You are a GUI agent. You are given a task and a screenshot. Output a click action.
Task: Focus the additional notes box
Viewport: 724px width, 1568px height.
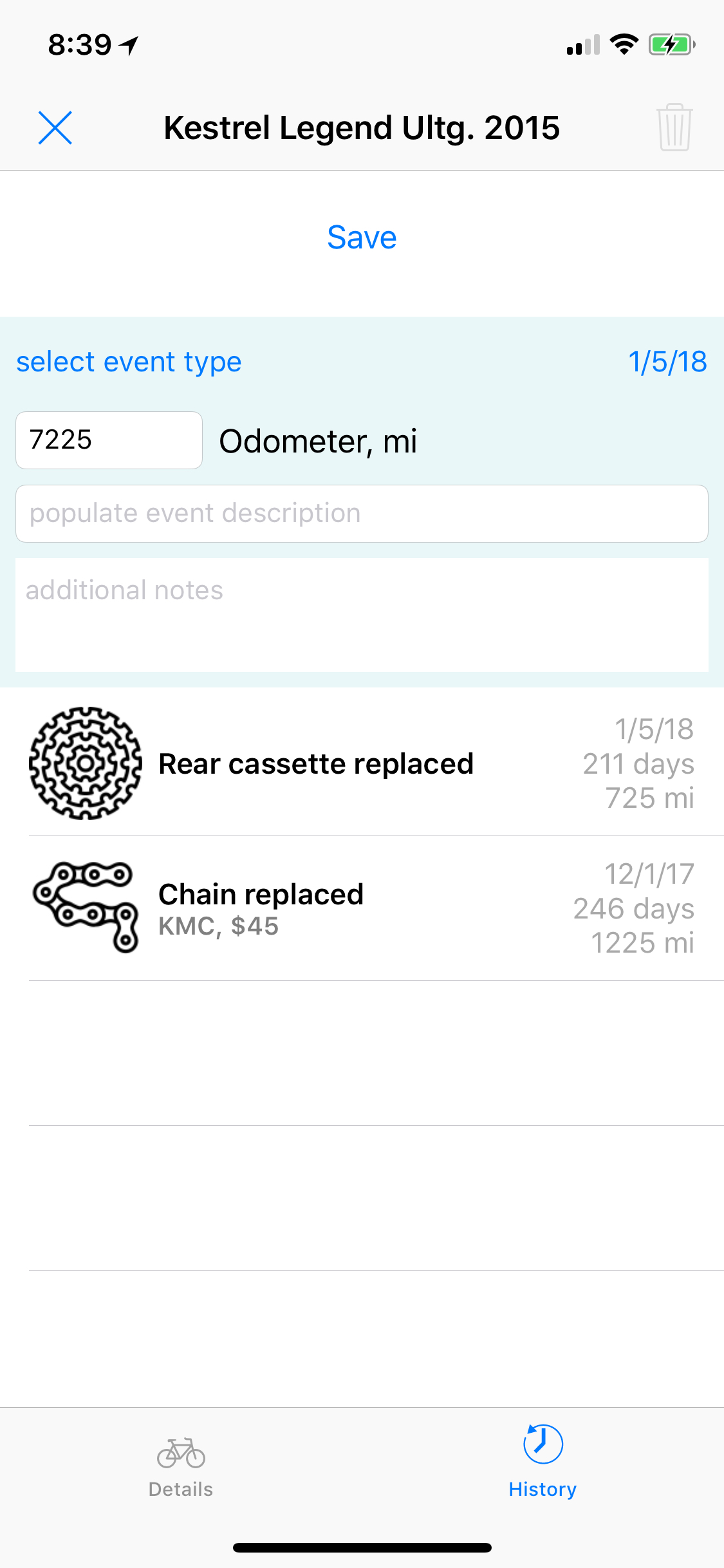362,615
